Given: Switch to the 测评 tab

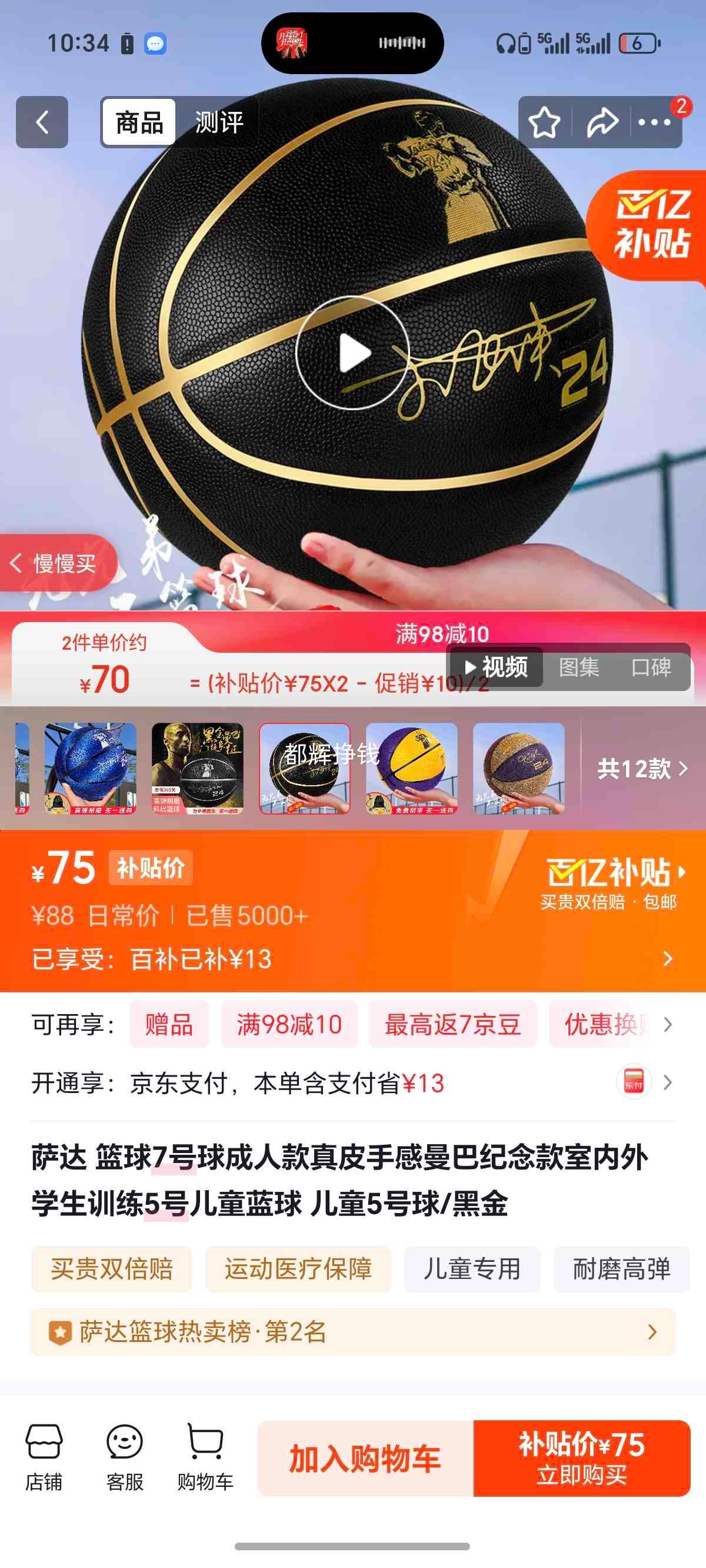Looking at the screenshot, I should pyautogui.click(x=219, y=122).
